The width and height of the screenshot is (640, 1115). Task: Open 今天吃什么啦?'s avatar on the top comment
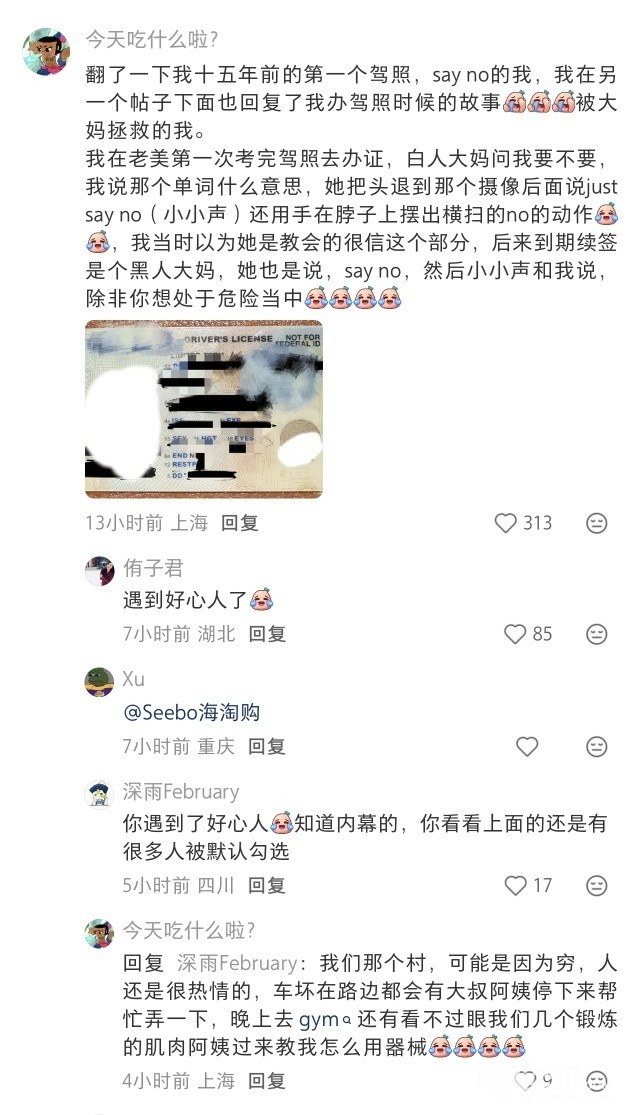(x=46, y=52)
